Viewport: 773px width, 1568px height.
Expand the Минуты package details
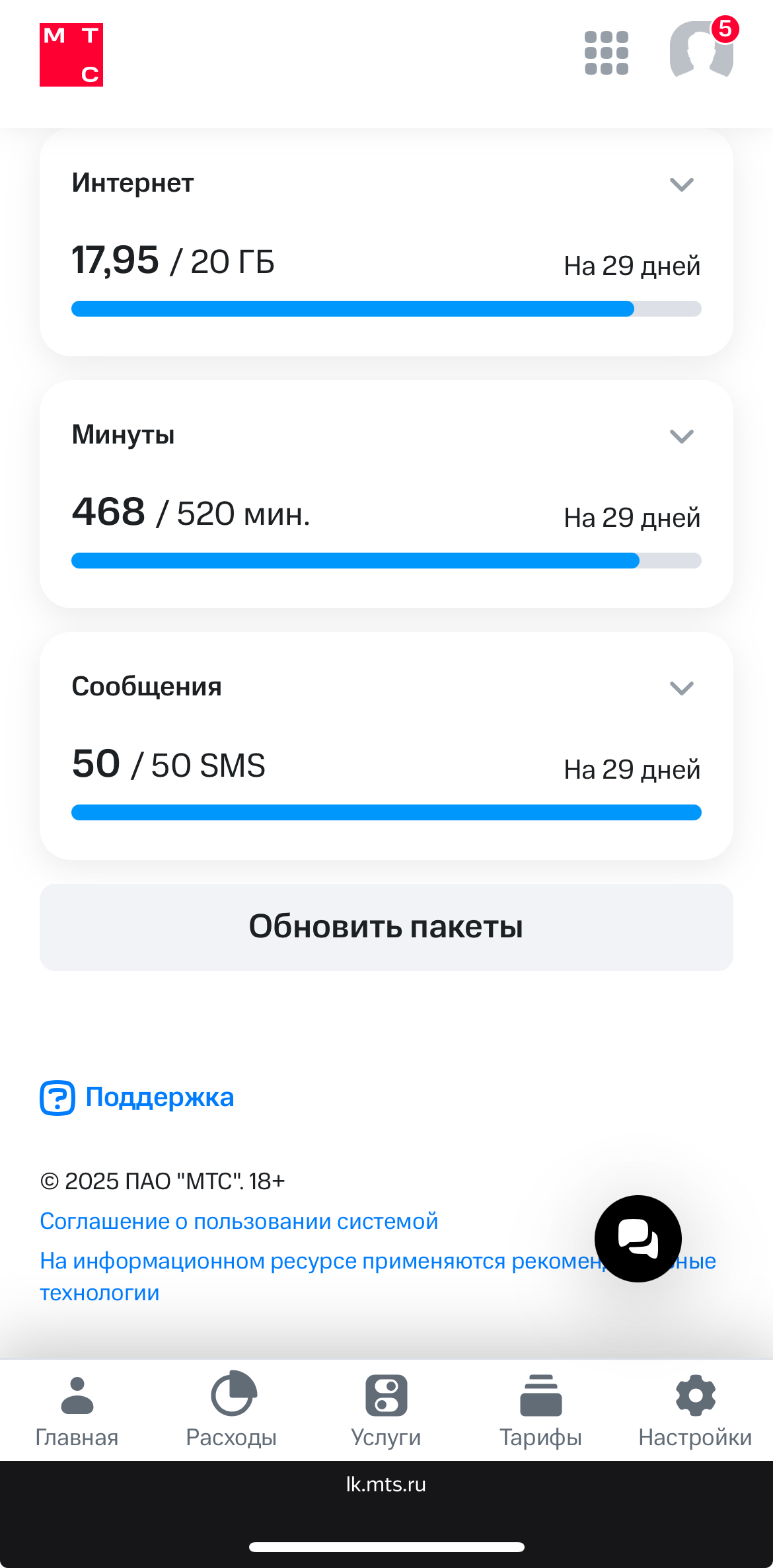(x=681, y=436)
